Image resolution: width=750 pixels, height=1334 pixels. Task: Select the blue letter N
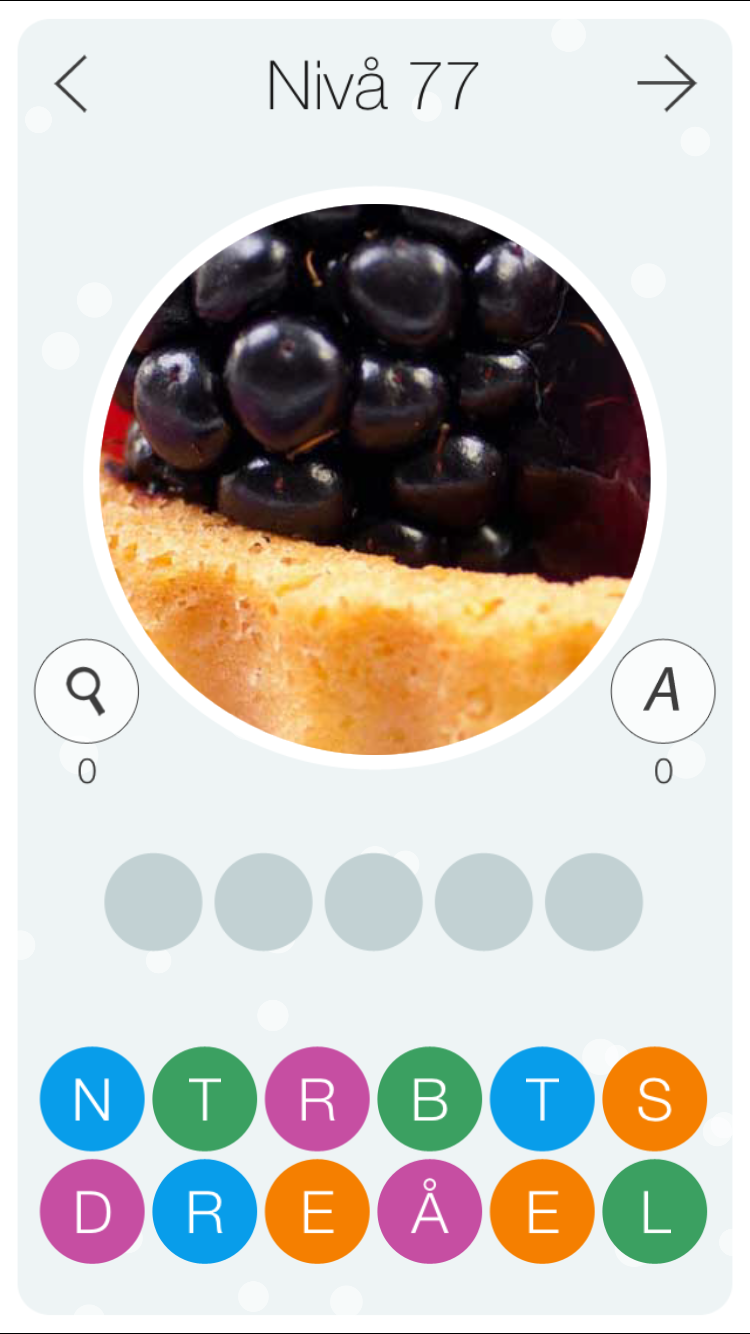tap(92, 1099)
